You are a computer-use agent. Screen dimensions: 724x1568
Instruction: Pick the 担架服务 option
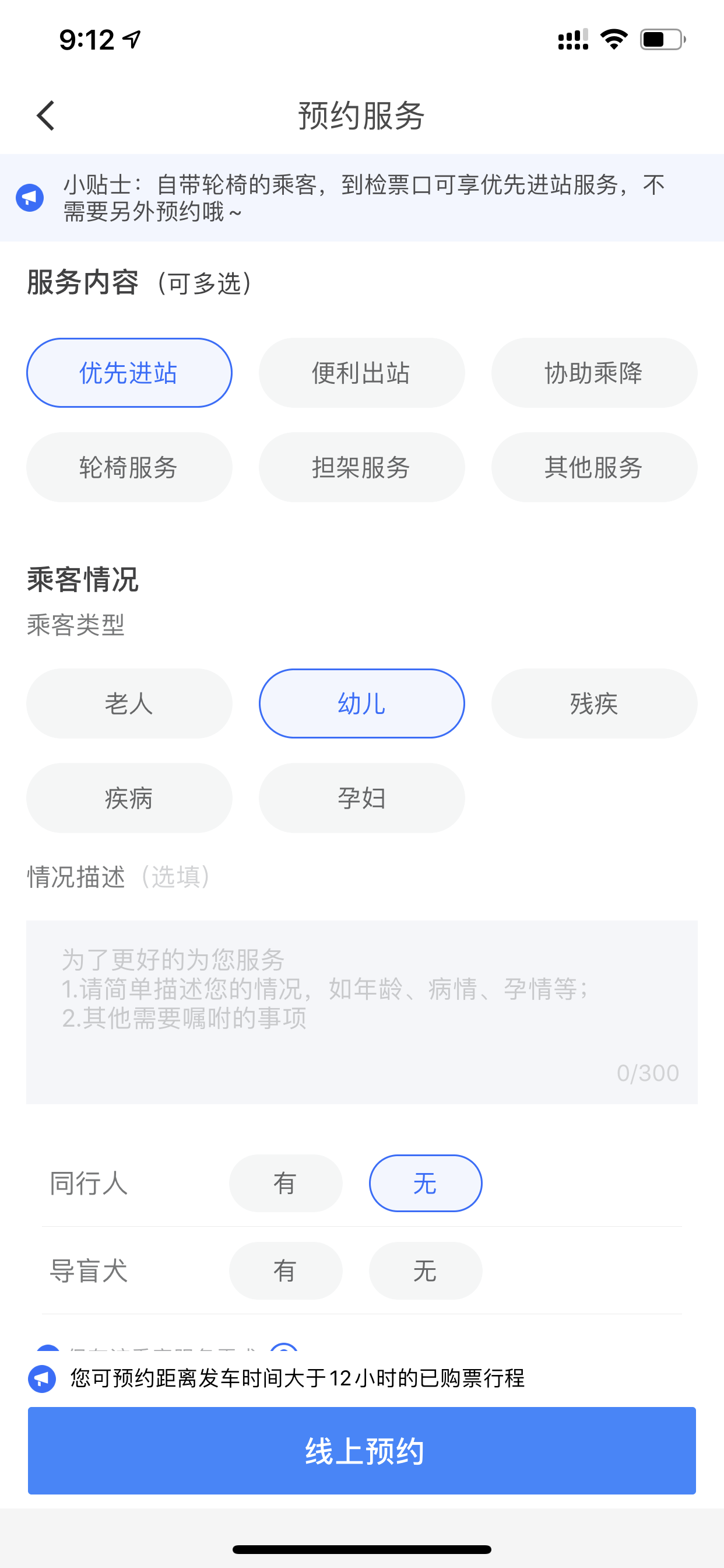[x=361, y=467]
